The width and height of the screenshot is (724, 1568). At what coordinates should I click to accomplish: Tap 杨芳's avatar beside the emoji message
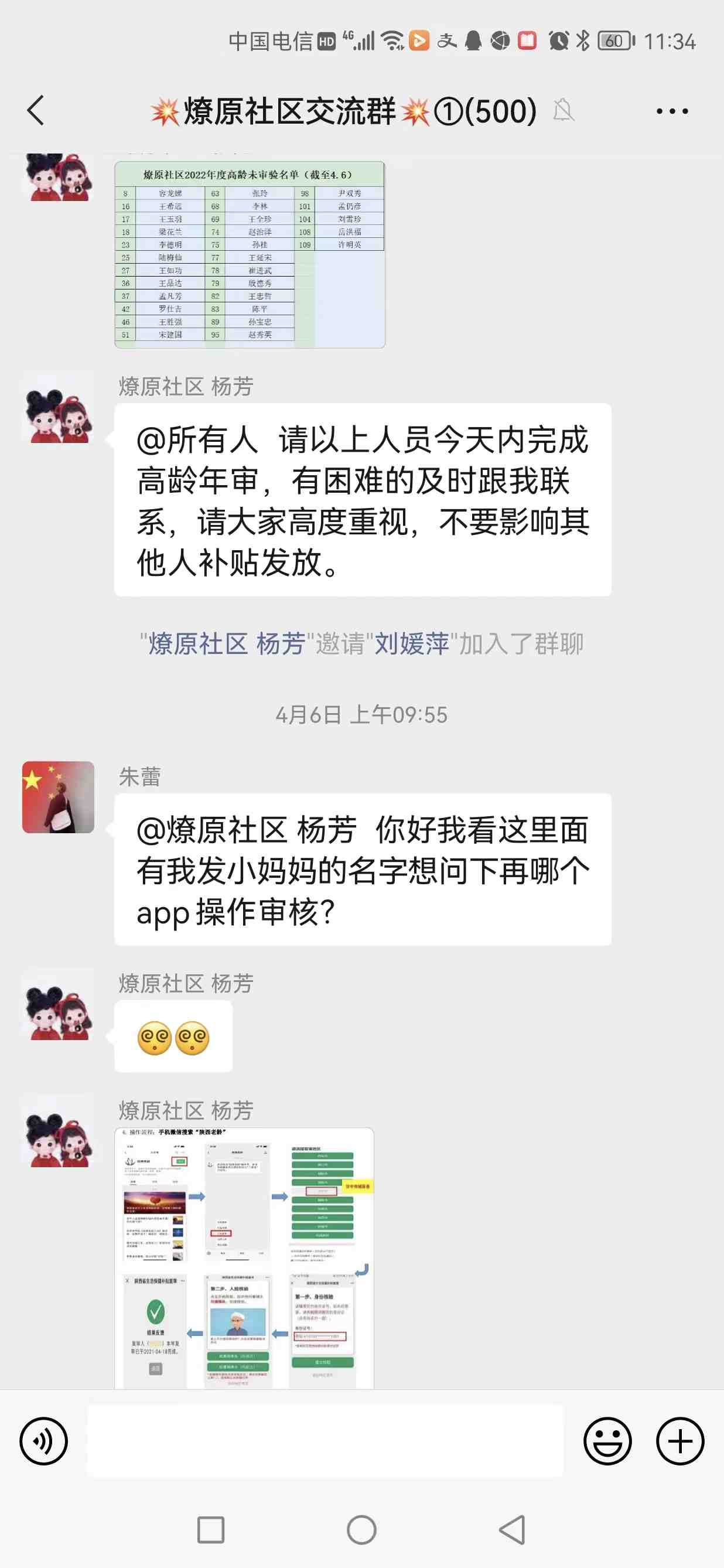pyautogui.click(x=59, y=1004)
